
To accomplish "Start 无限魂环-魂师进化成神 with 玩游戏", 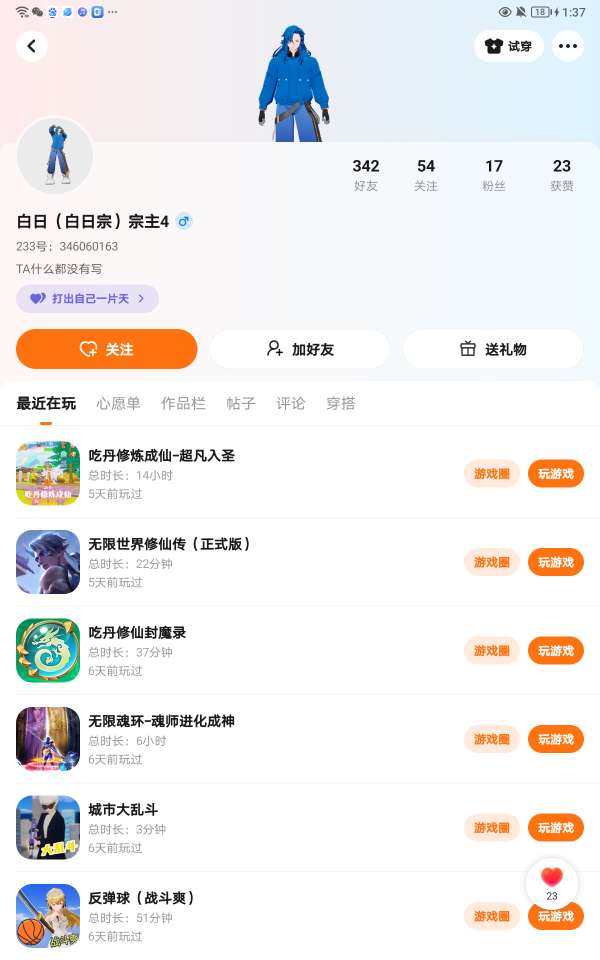I will [556, 739].
